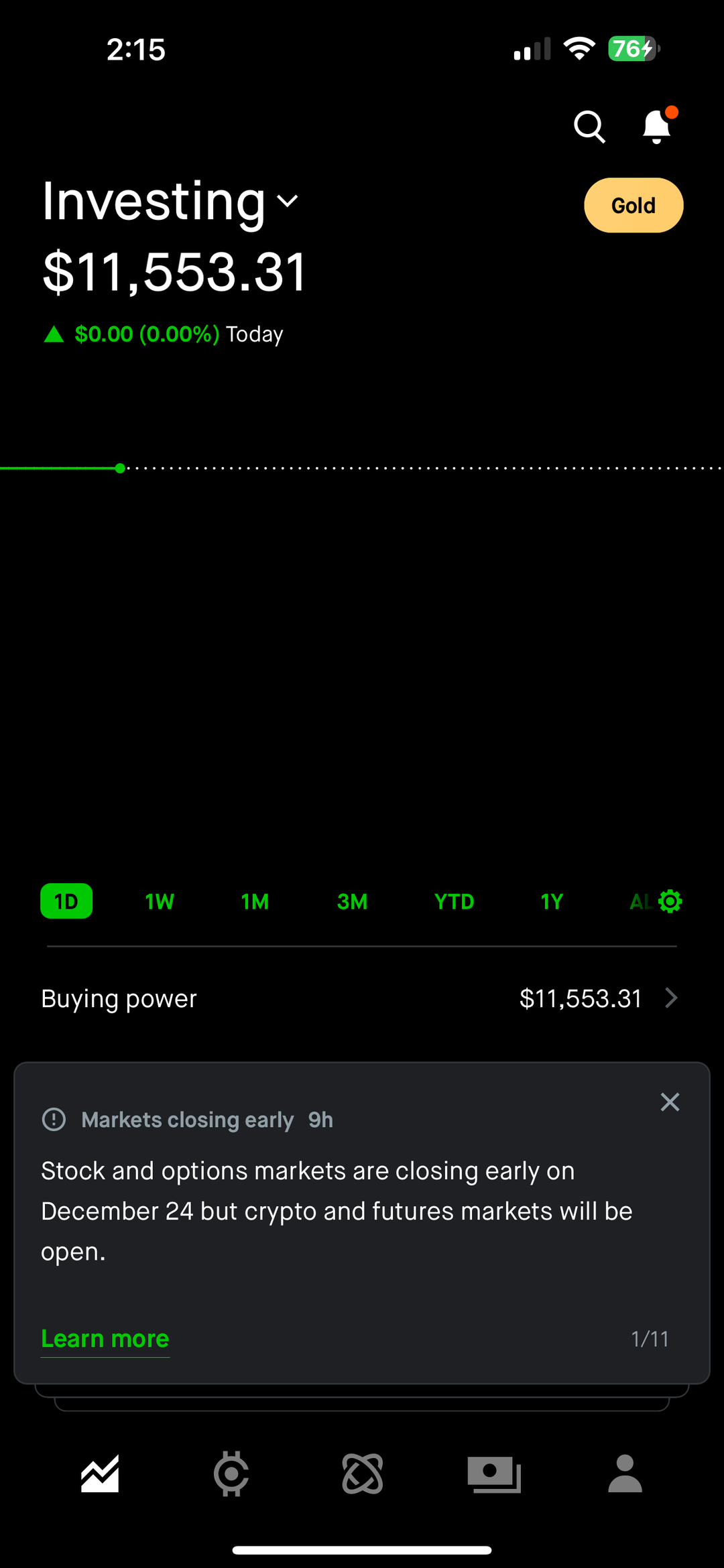Switch chart to 1M range
Screen dimensions: 724x1568
click(x=255, y=901)
